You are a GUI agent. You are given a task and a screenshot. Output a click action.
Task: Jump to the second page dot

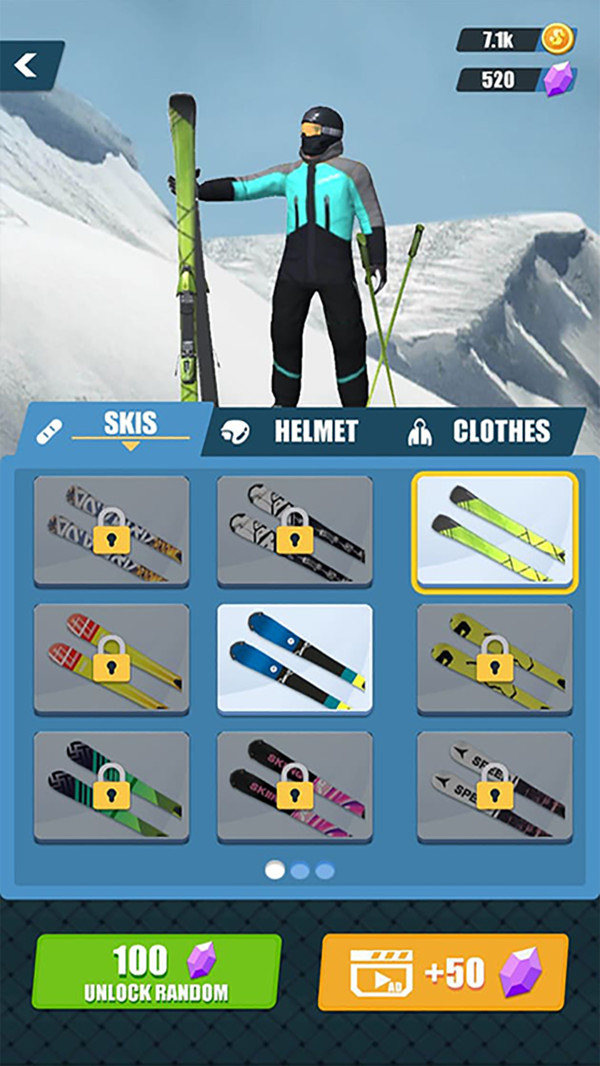(300, 871)
